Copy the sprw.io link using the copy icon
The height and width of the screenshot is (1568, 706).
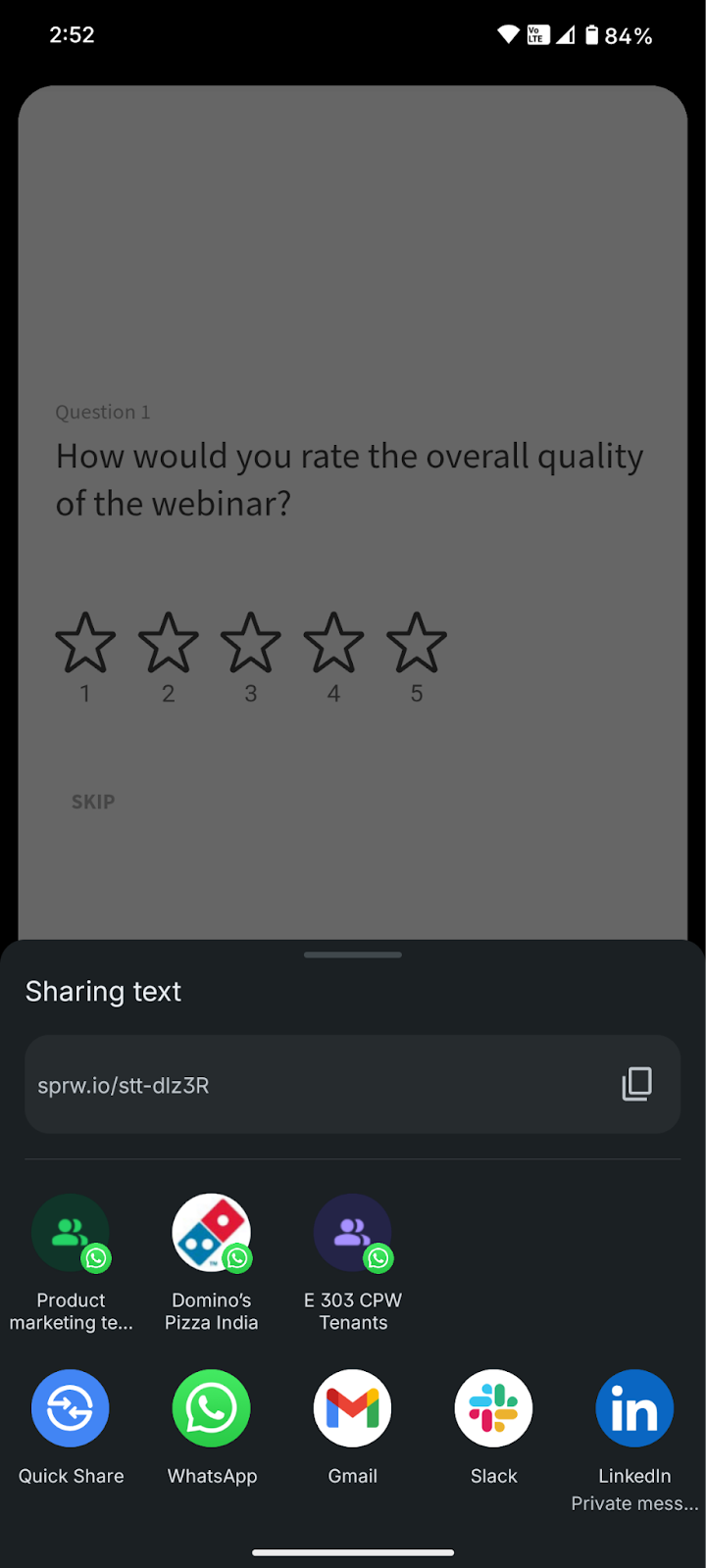tap(636, 1084)
